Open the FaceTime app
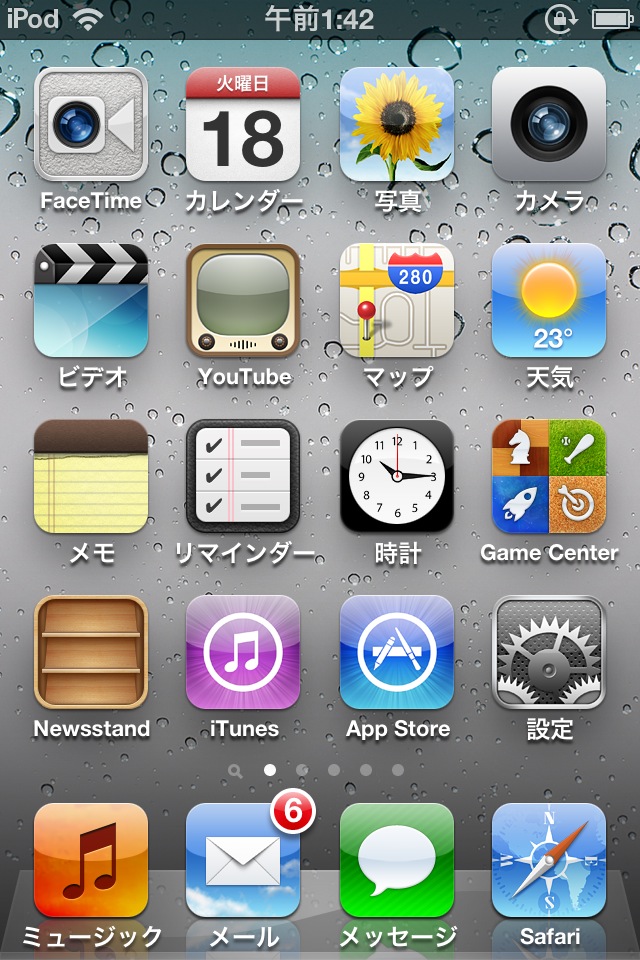 pyautogui.click(x=91, y=124)
